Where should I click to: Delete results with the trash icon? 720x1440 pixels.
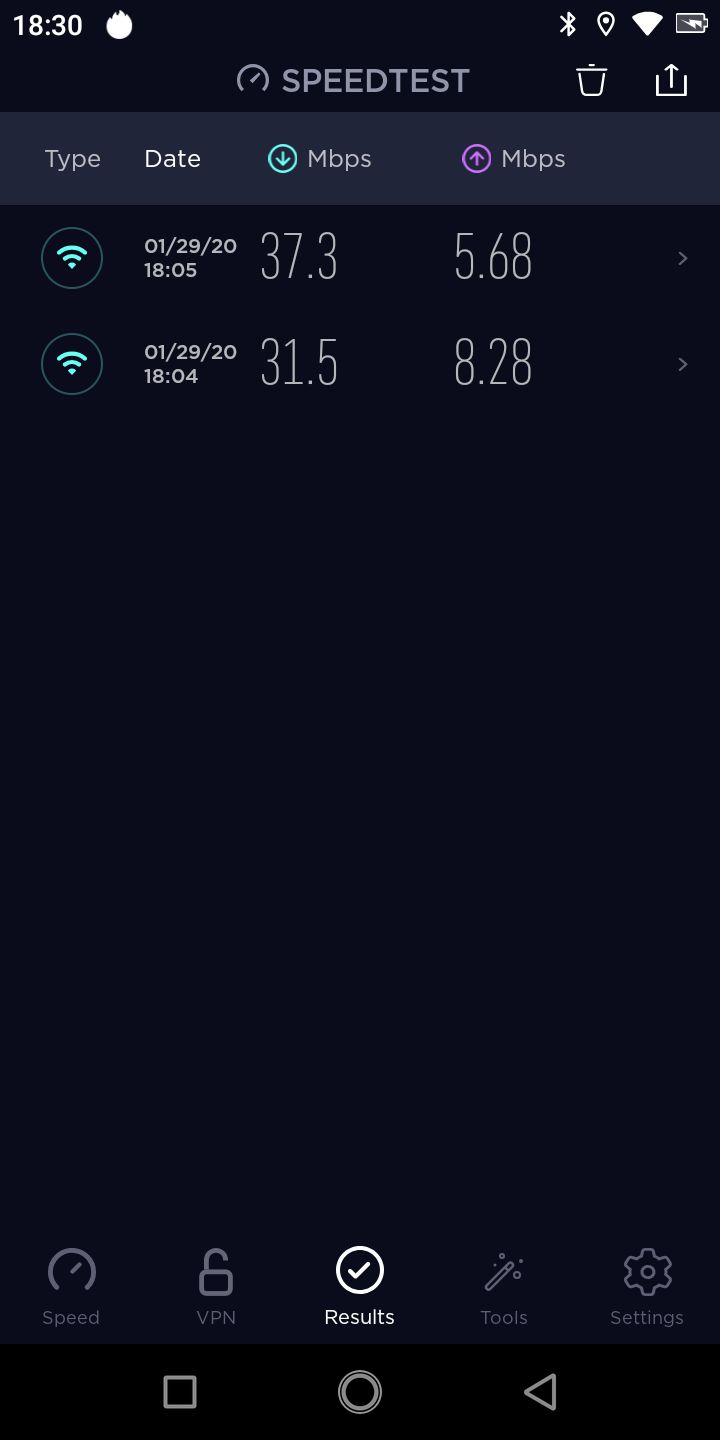click(x=591, y=80)
